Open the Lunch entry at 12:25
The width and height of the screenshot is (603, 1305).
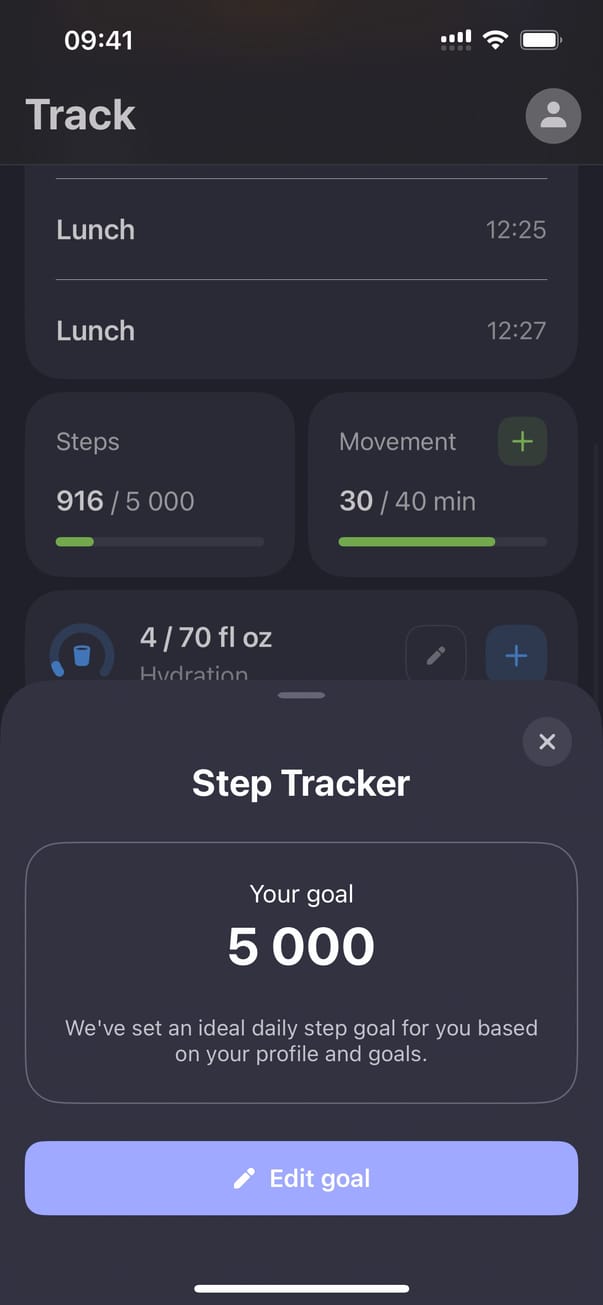pos(301,230)
